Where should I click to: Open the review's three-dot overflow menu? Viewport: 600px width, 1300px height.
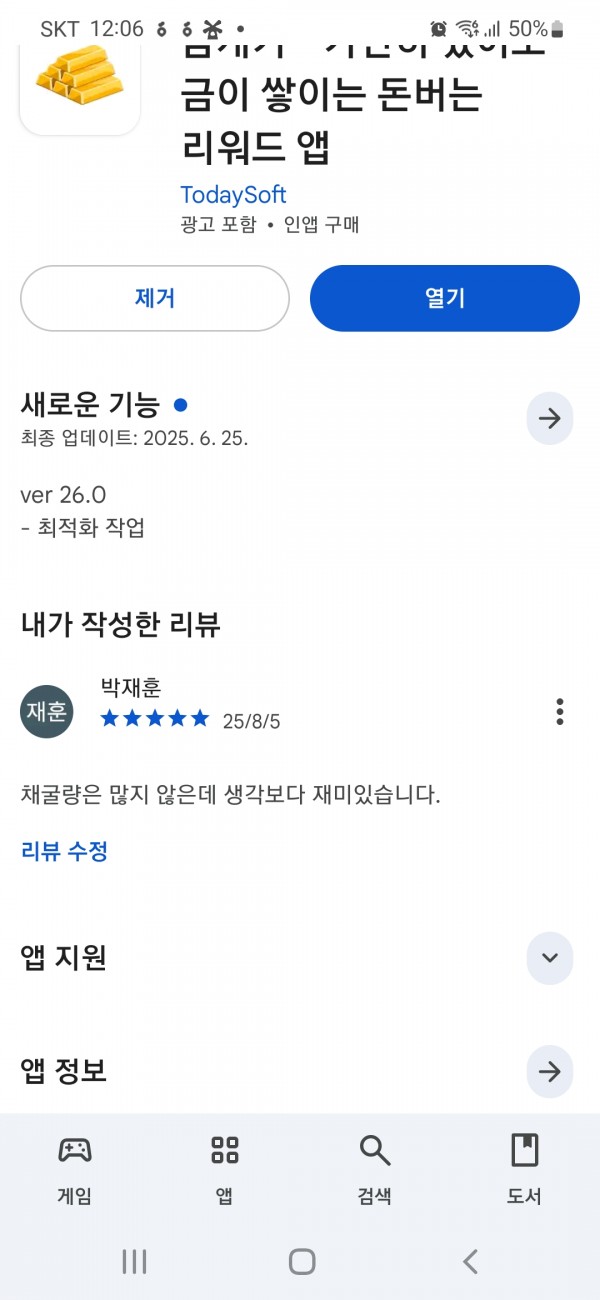(560, 712)
